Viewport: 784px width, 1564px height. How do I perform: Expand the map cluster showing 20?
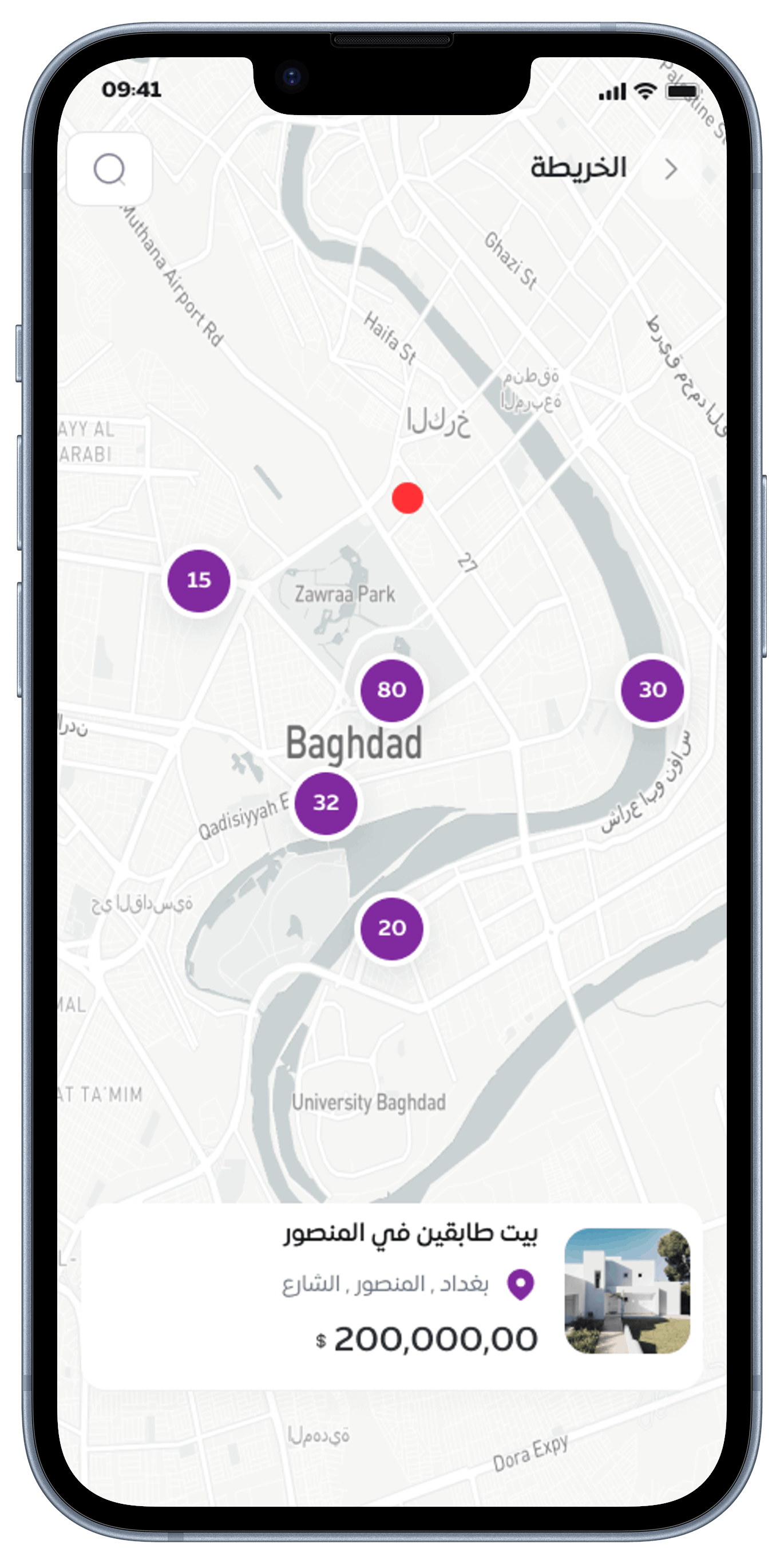(x=391, y=929)
